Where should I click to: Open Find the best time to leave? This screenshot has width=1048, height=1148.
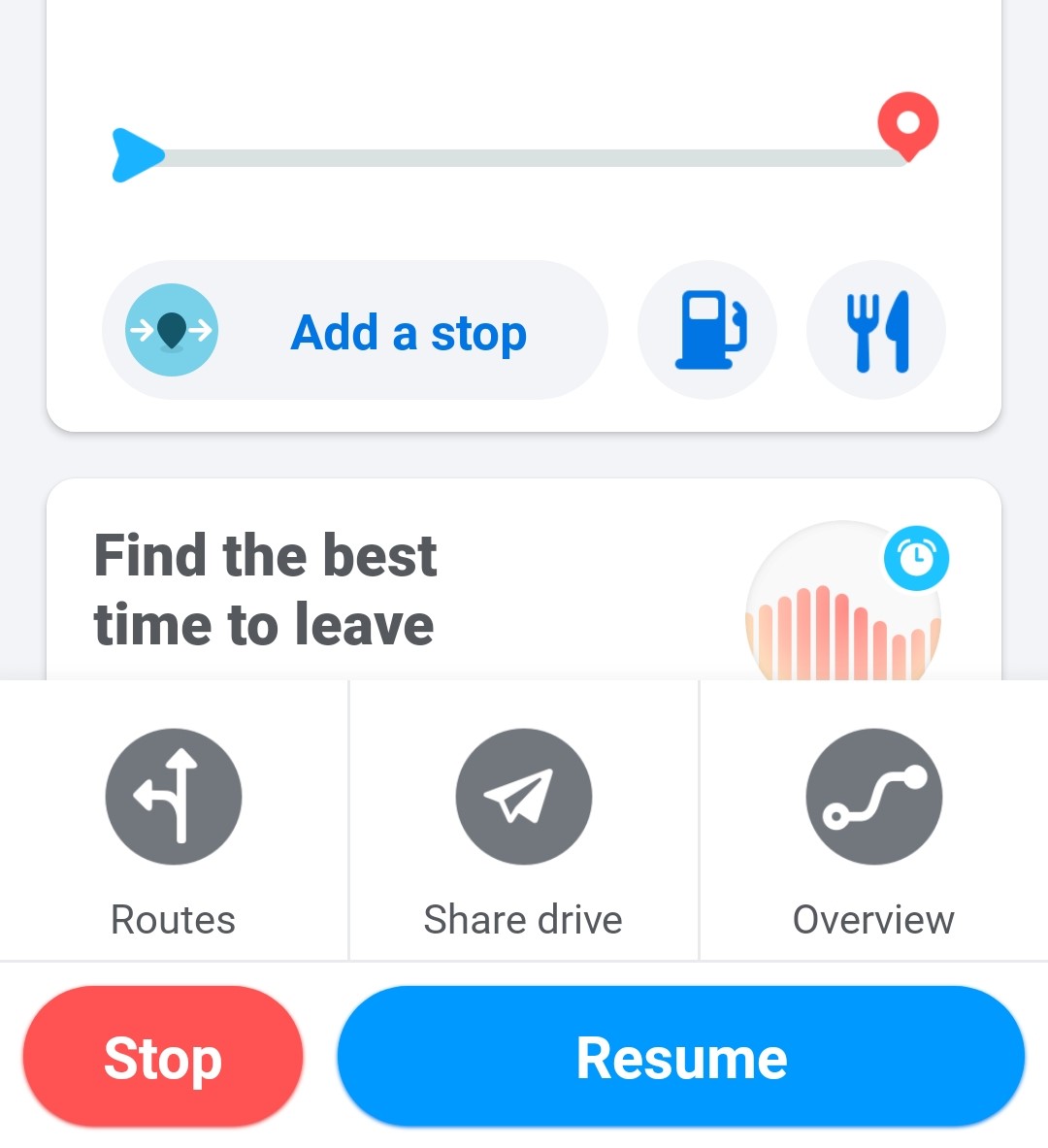264,588
